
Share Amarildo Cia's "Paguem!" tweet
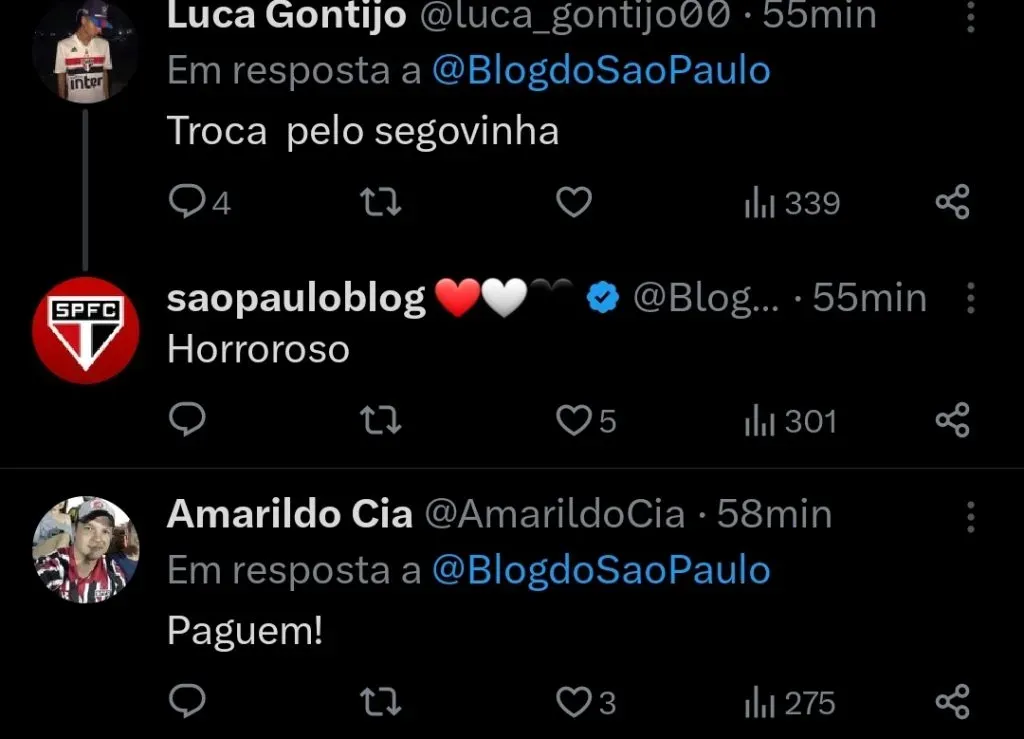[952, 702]
